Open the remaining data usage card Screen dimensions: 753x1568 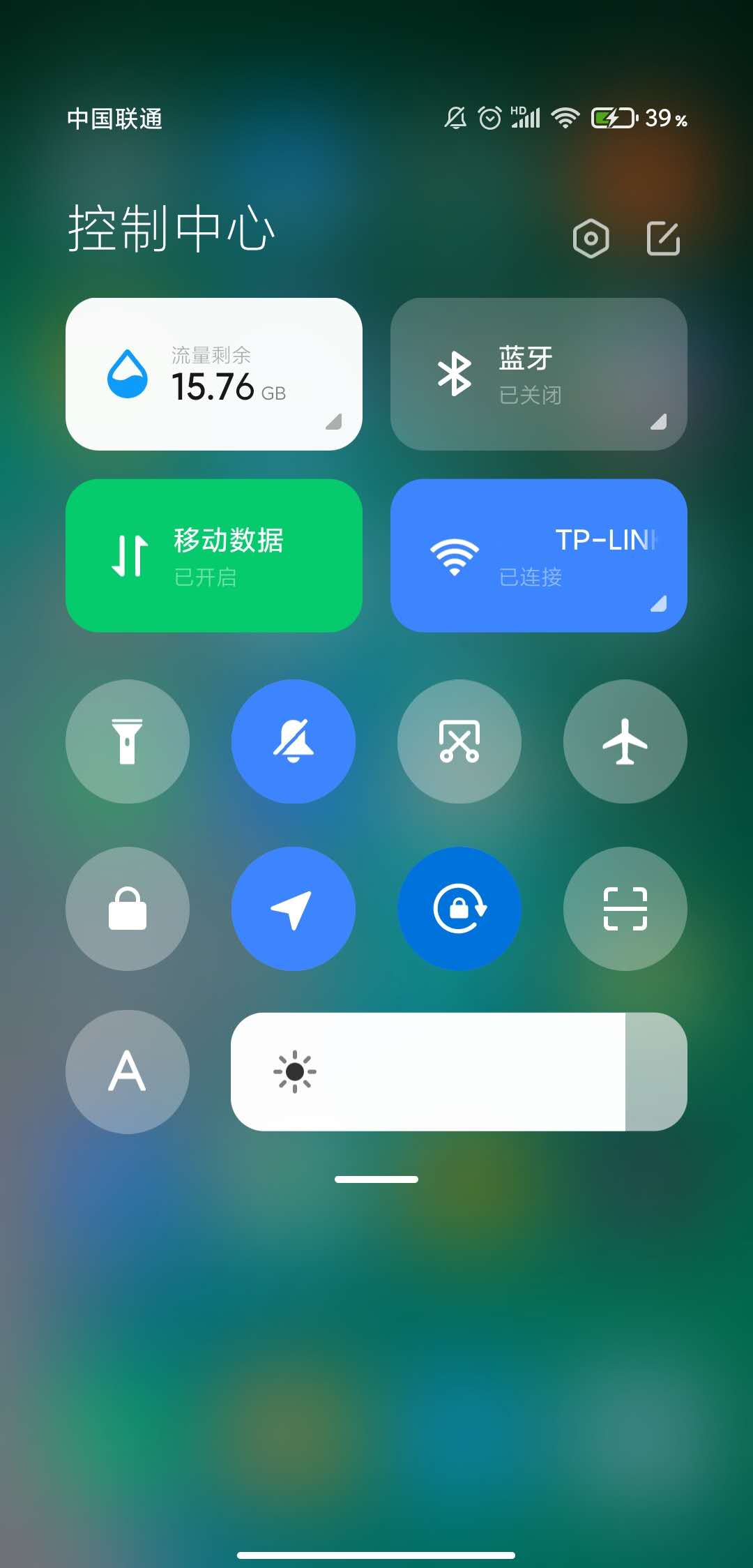(x=213, y=374)
